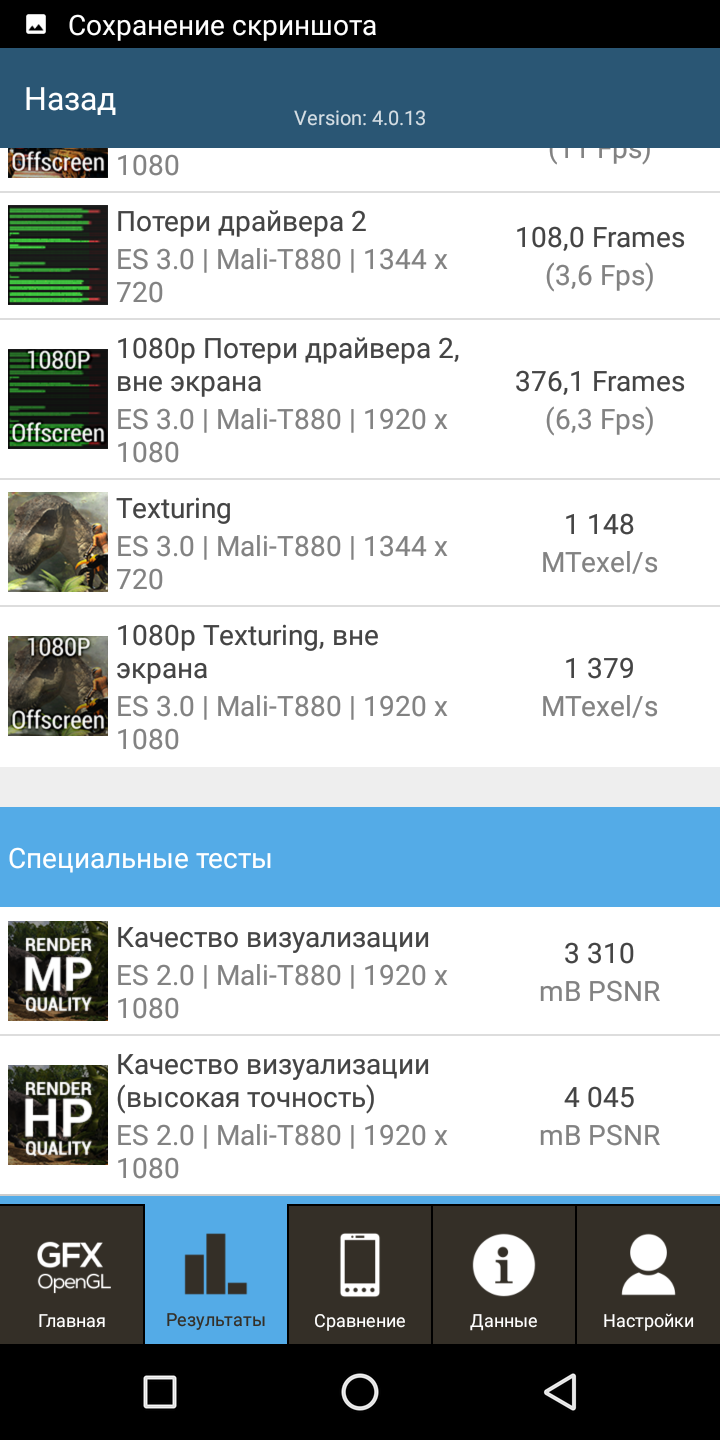
Task: Open the Сравнение tab
Action: [360, 1274]
